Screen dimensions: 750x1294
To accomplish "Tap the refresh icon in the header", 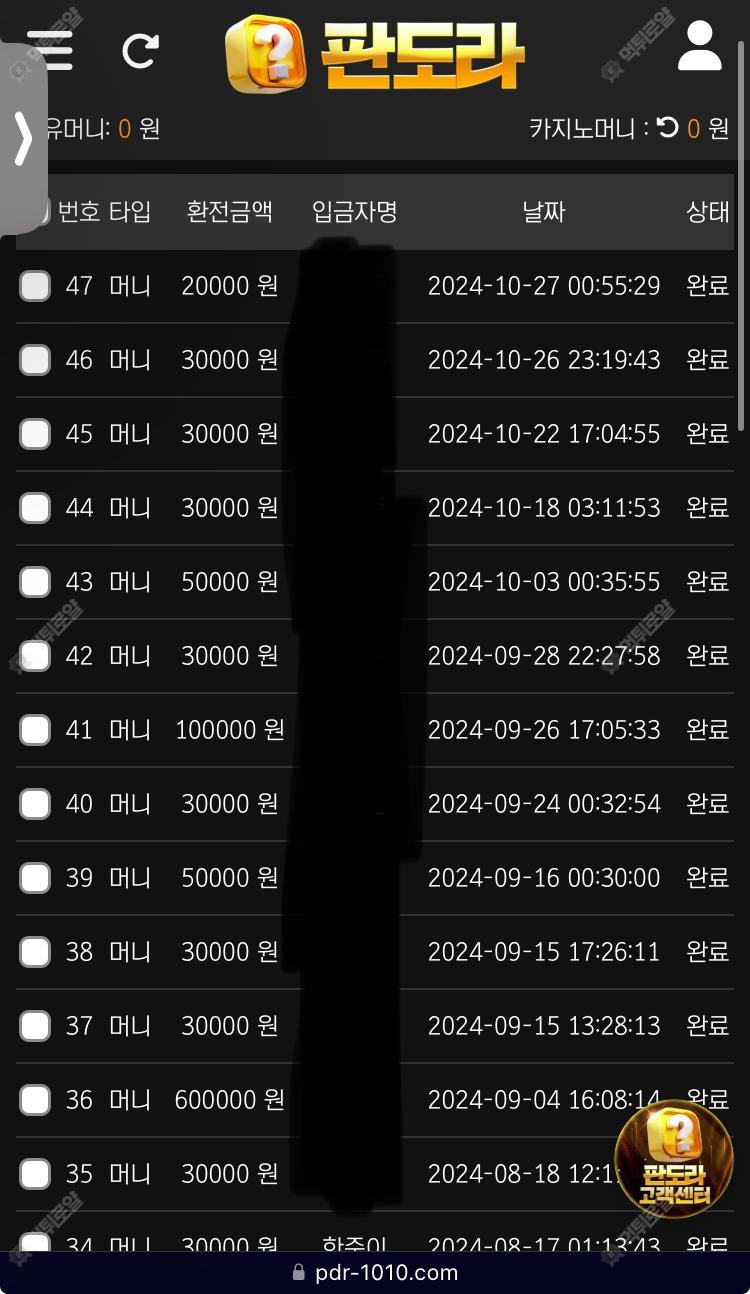I will (140, 51).
